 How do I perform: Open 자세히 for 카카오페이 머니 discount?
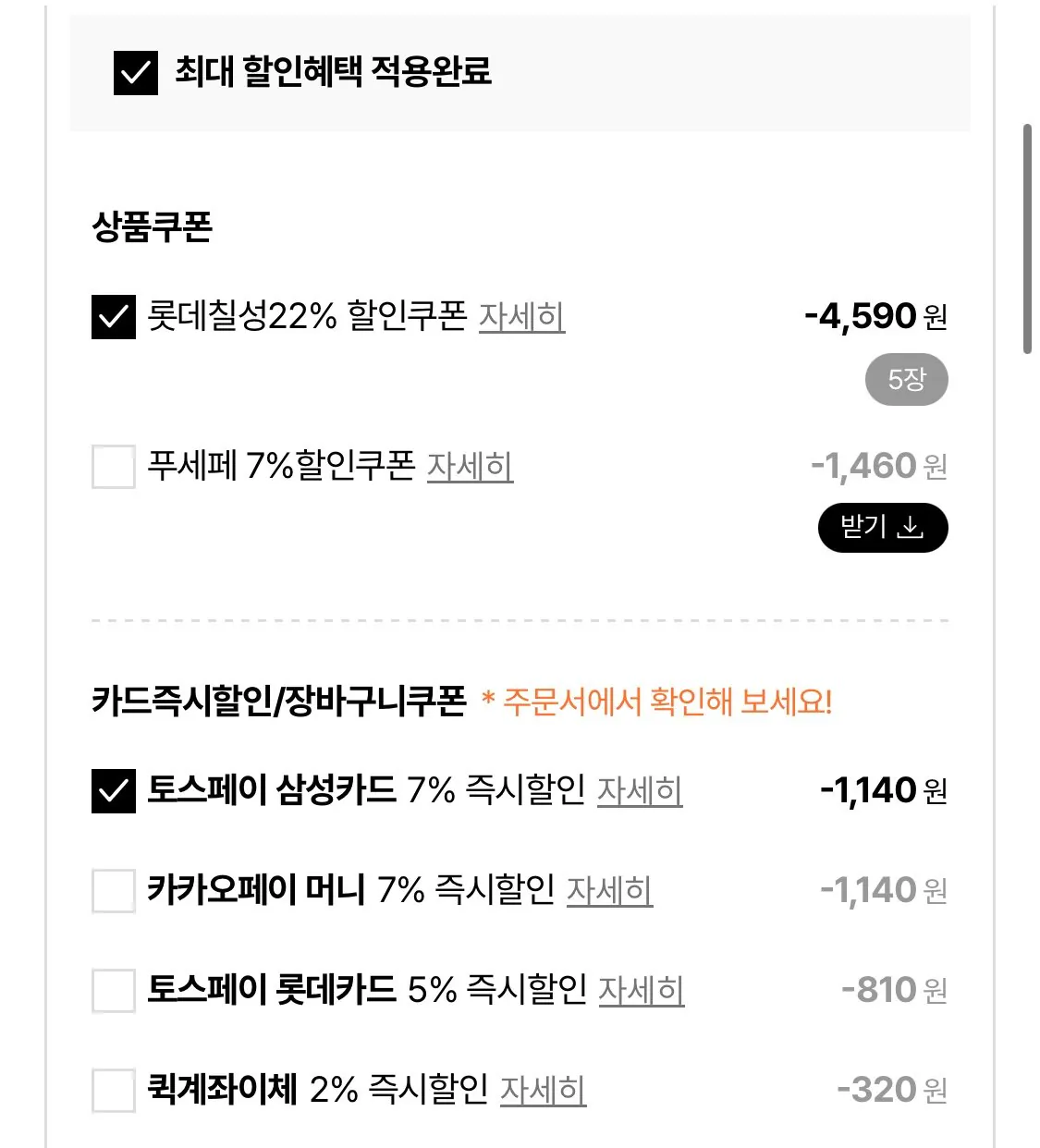610,892
